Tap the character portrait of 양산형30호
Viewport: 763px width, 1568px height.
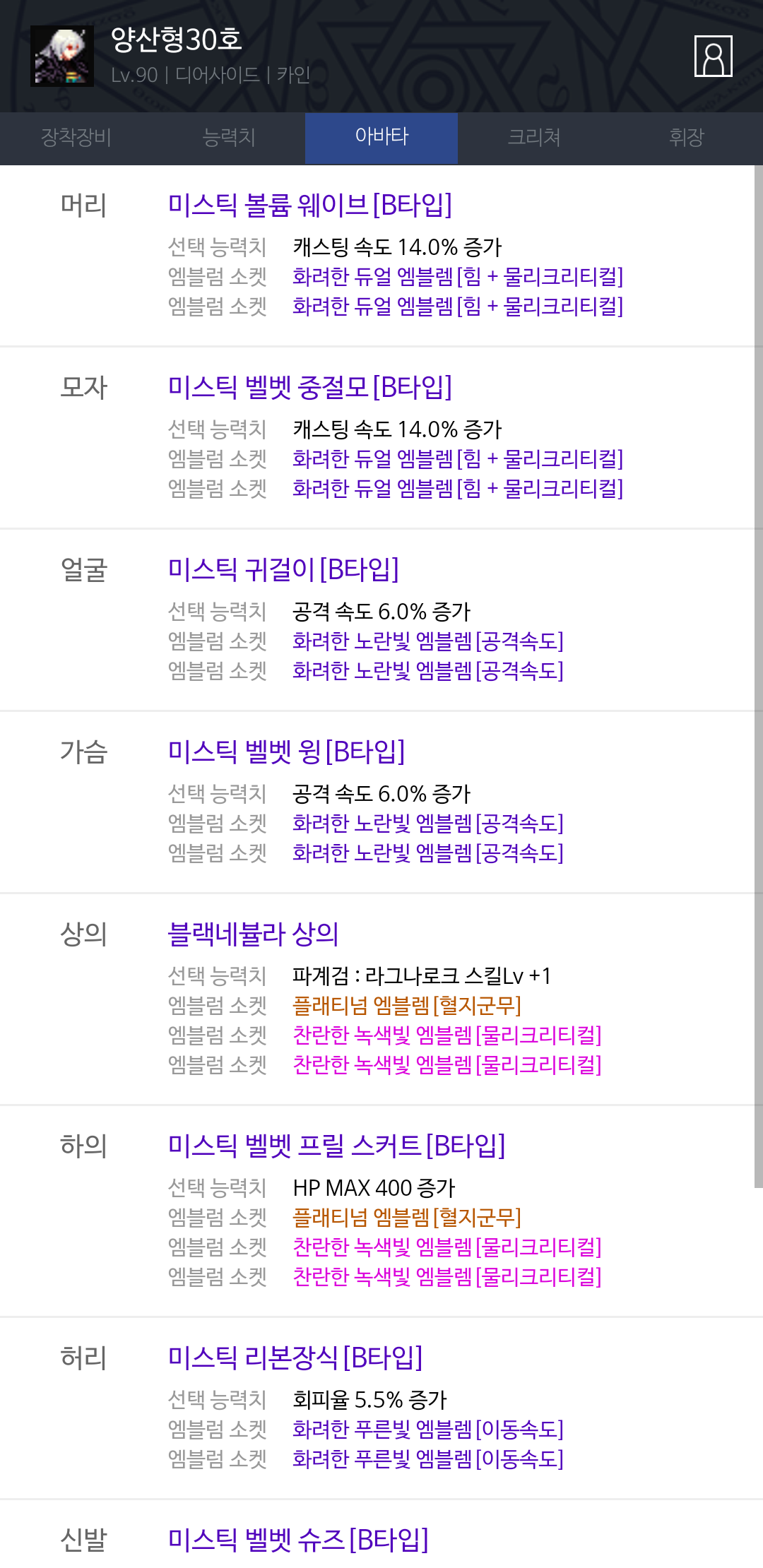pyautogui.click(x=62, y=56)
